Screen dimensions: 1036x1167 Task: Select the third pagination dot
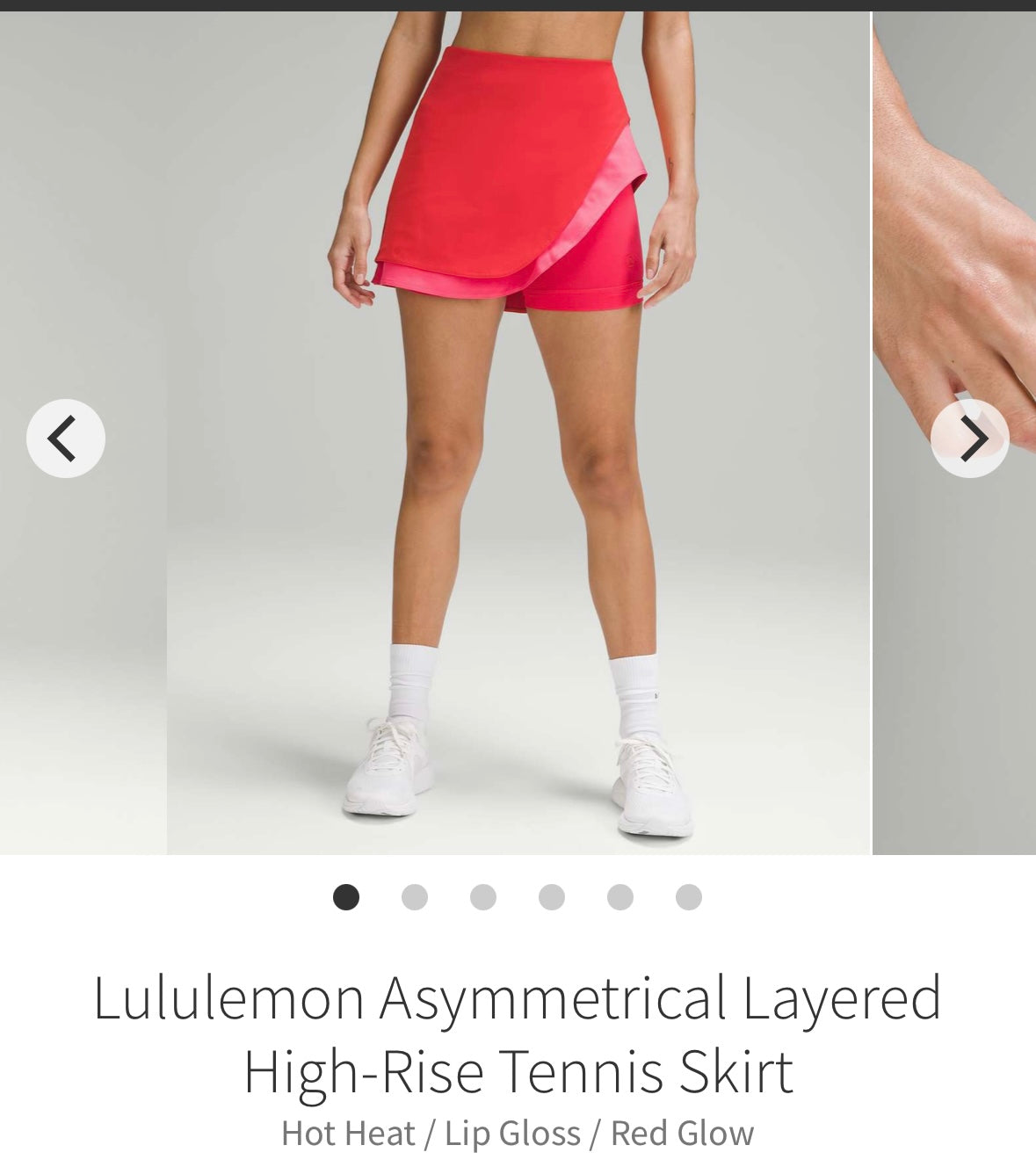coord(482,896)
